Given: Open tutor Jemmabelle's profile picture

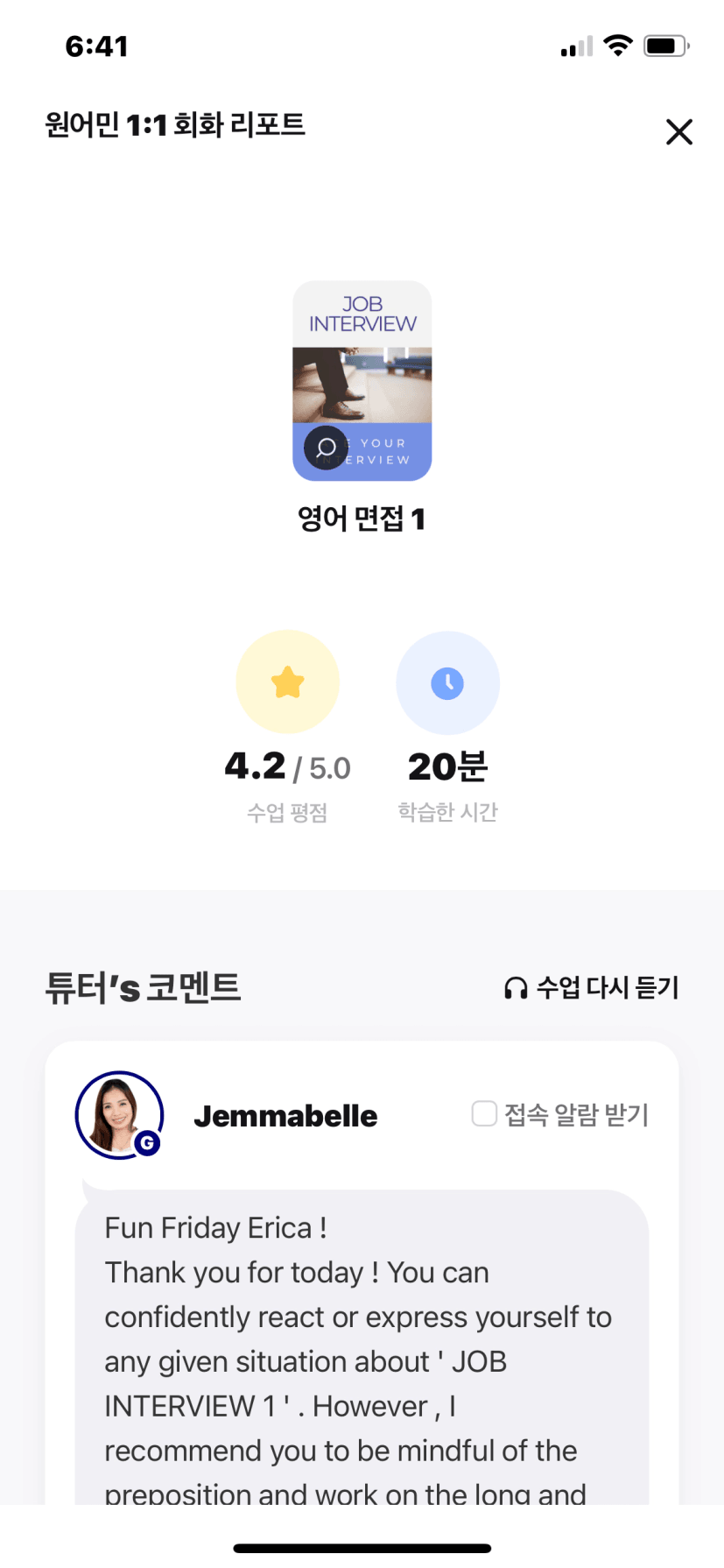Looking at the screenshot, I should tap(119, 1114).
